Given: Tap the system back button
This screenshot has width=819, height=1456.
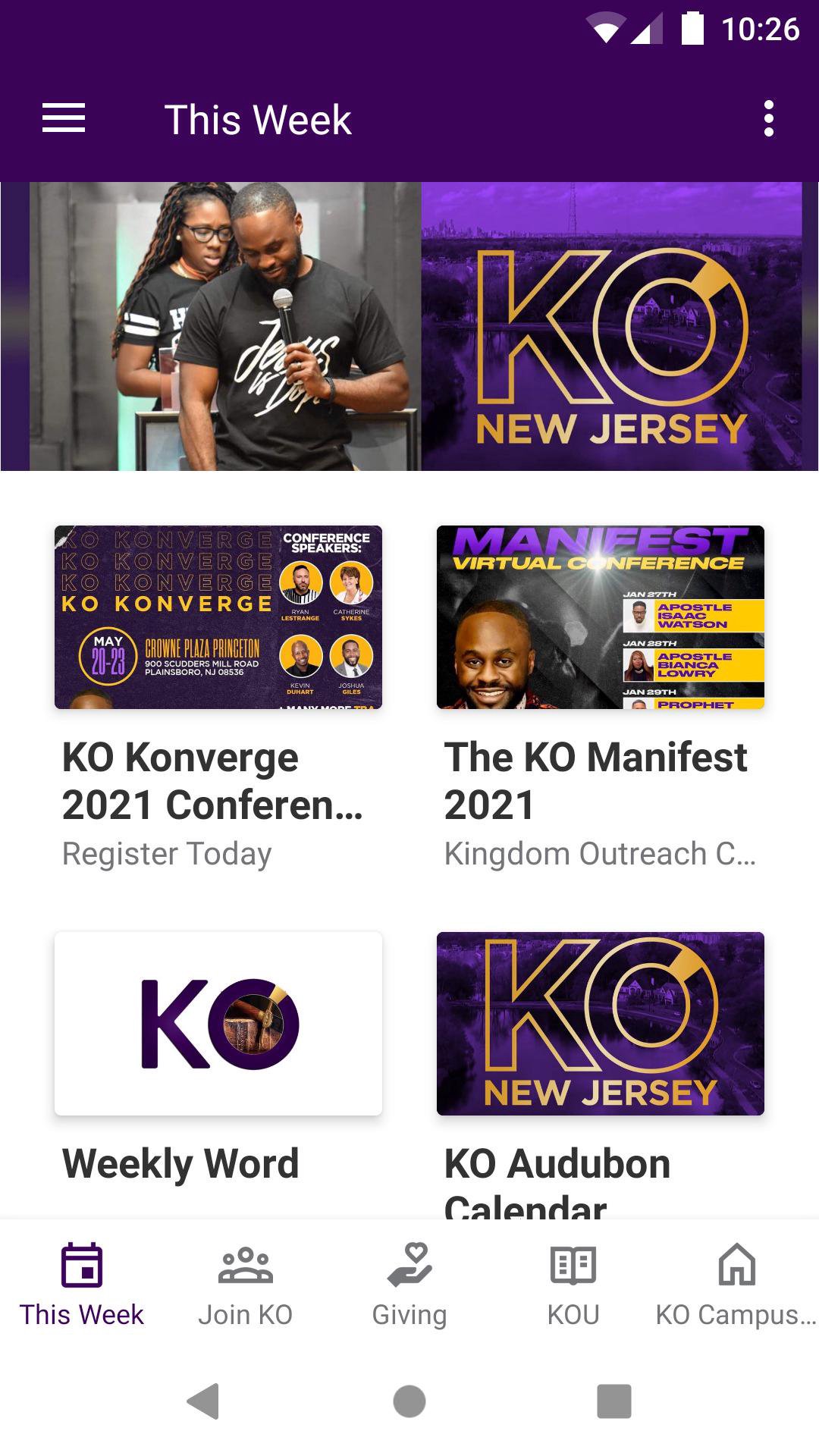Looking at the screenshot, I should click(x=203, y=1401).
